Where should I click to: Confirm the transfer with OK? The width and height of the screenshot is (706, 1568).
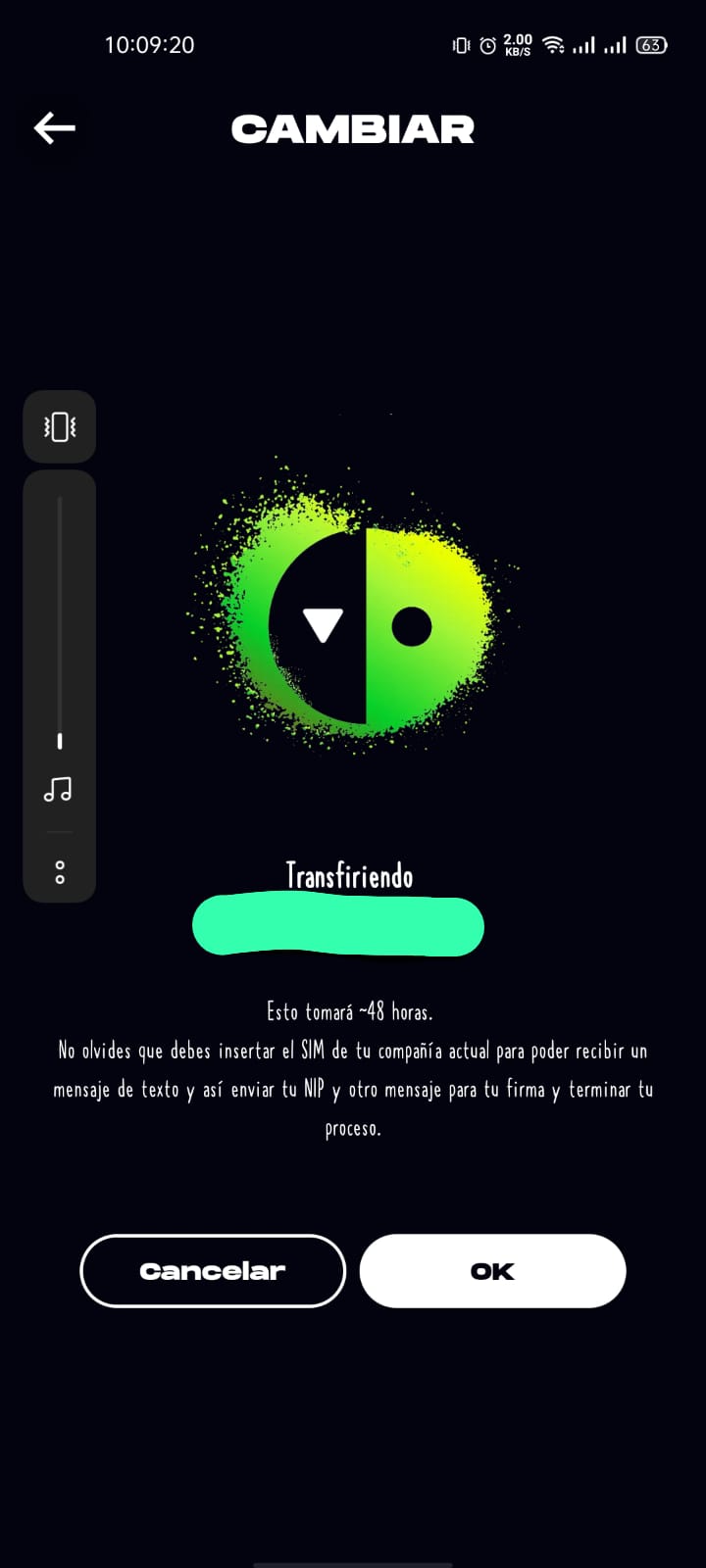(492, 1271)
